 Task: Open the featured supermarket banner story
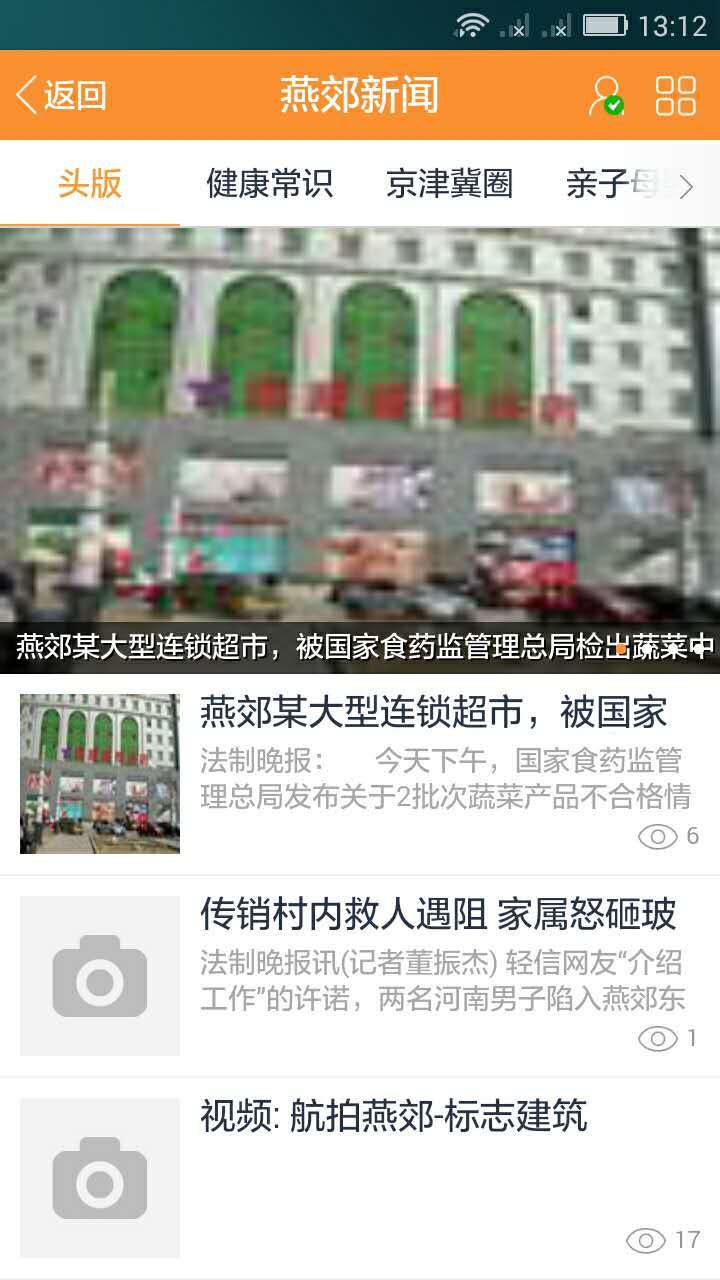coord(360,440)
